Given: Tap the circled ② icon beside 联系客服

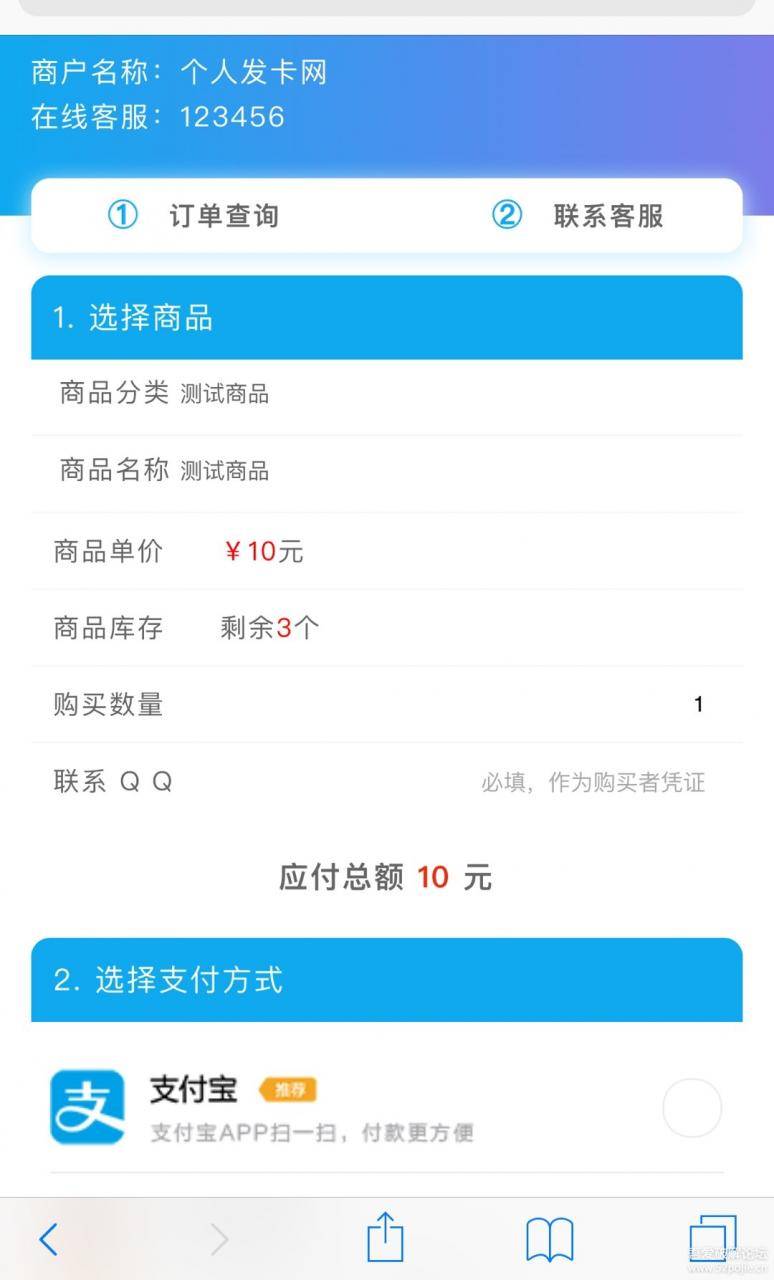Looking at the screenshot, I should [507, 215].
